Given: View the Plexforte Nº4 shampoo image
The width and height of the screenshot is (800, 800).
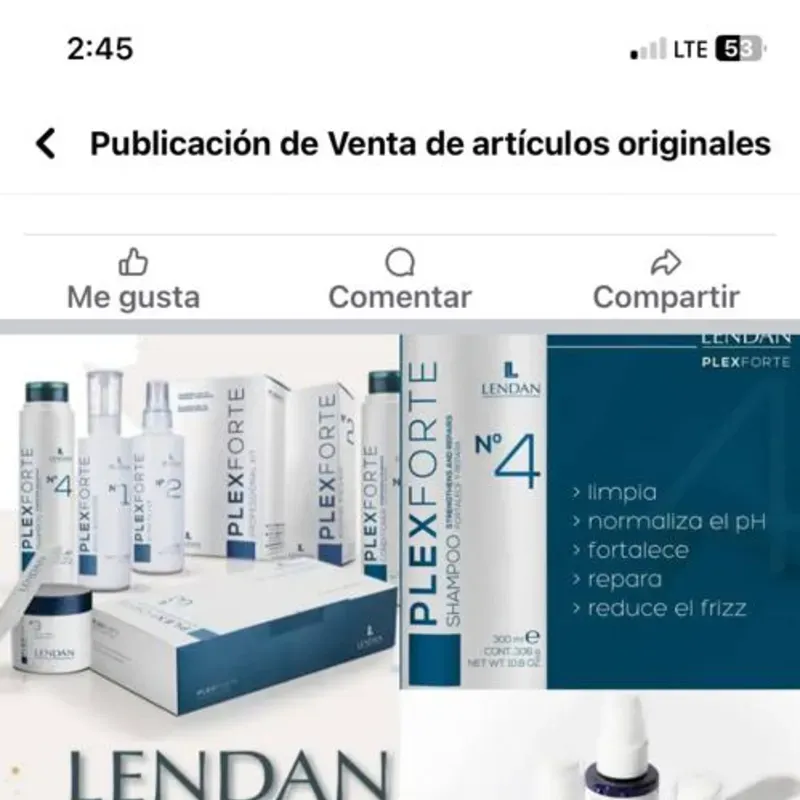Looking at the screenshot, I should pos(600,510).
